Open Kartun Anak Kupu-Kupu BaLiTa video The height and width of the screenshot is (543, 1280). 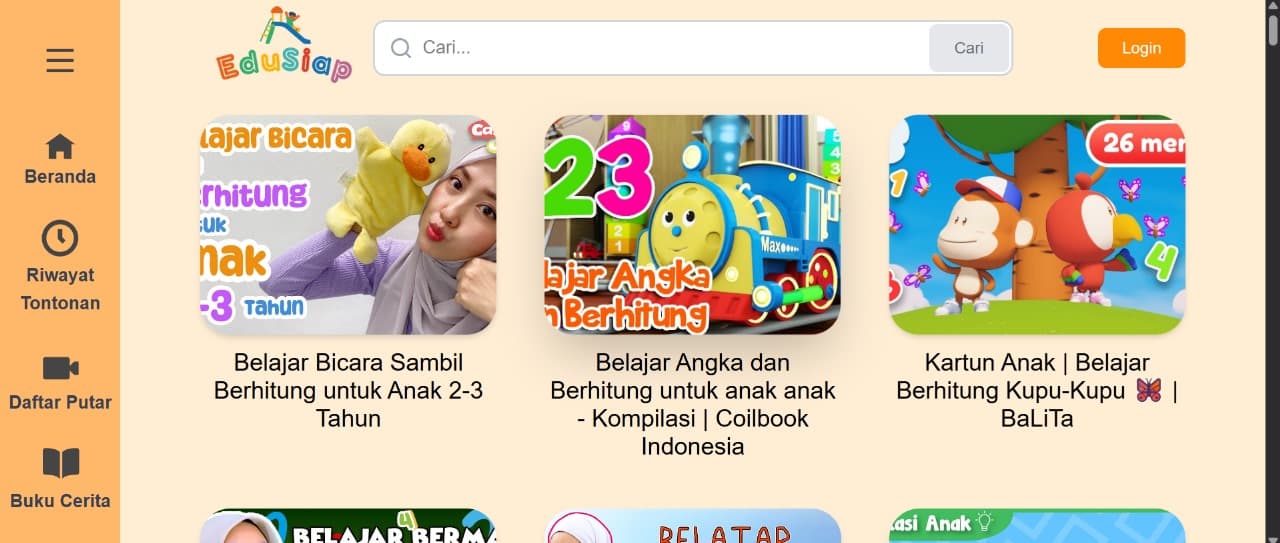coord(1037,225)
